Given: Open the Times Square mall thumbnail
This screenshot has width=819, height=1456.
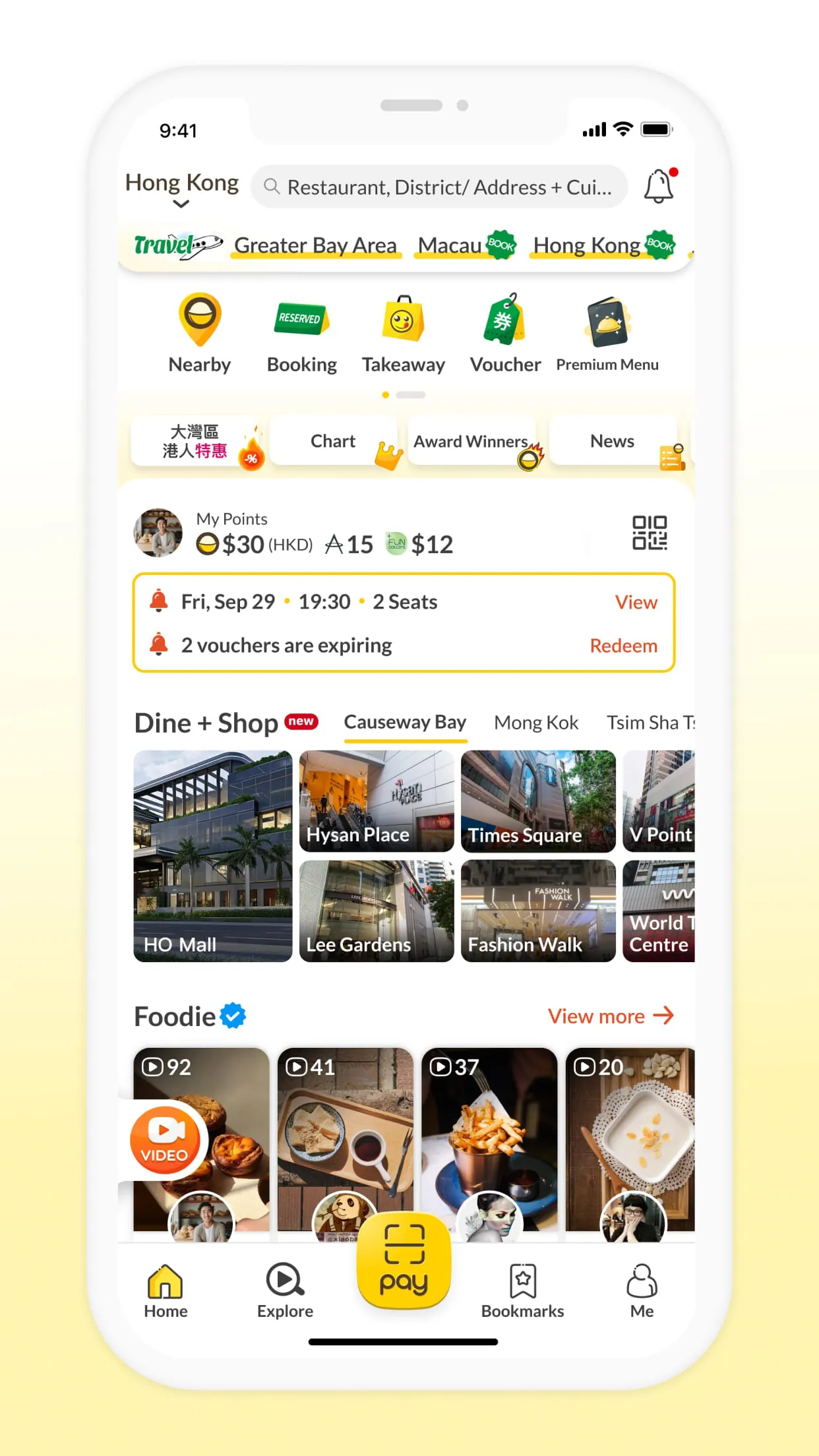Looking at the screenshot, I should point(538,802).
